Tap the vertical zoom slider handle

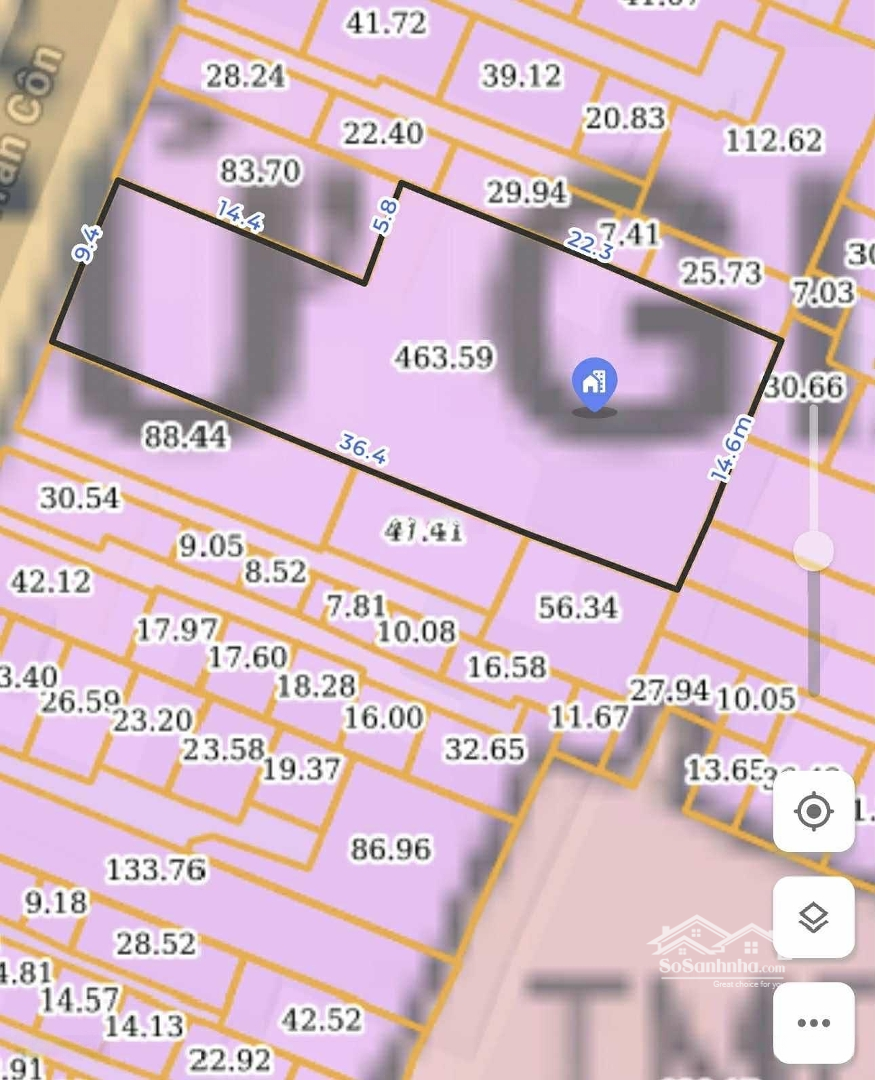pyautogui.click(x=814, y=550)
